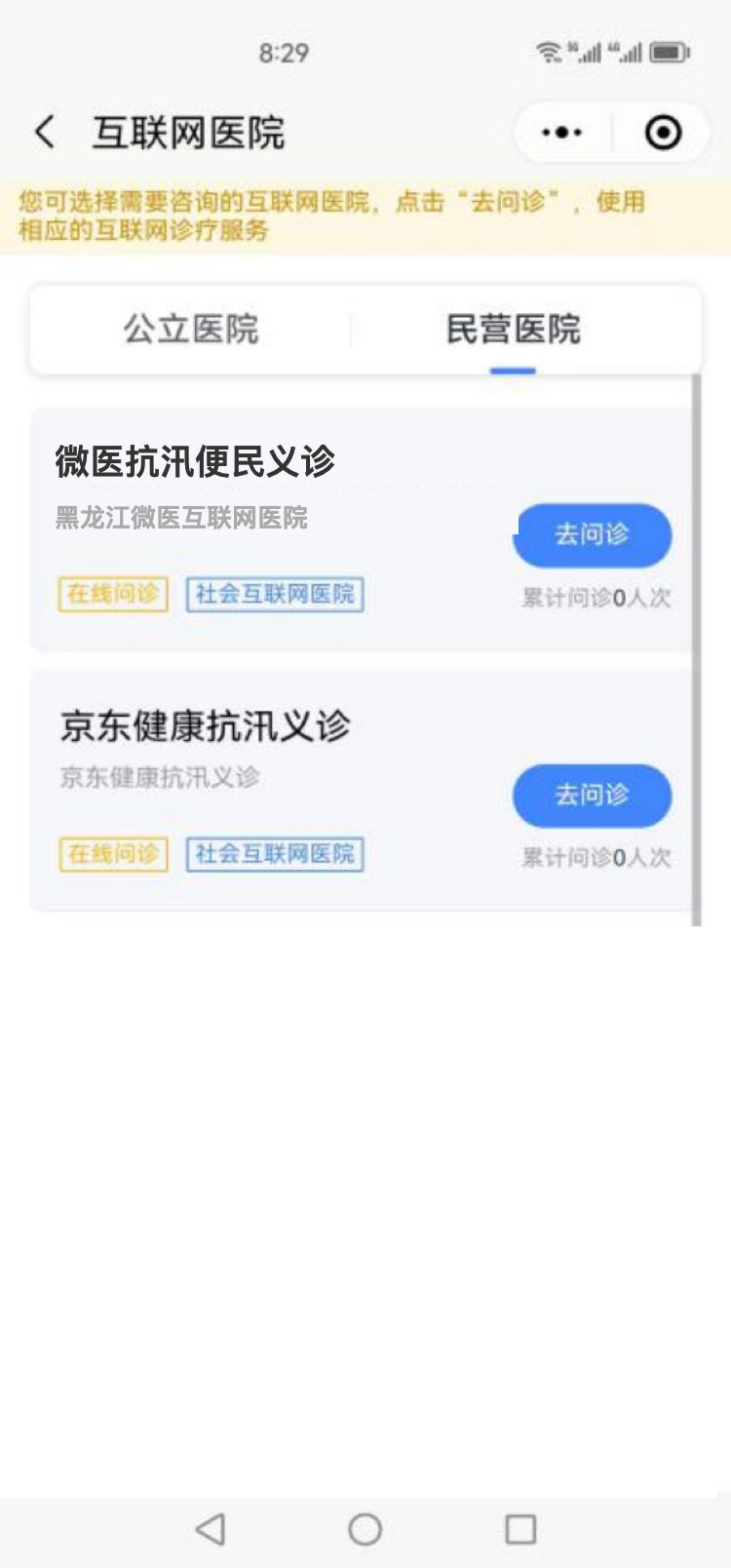
Task: Open the mini program more options menu
Action: tap(562, 132)
